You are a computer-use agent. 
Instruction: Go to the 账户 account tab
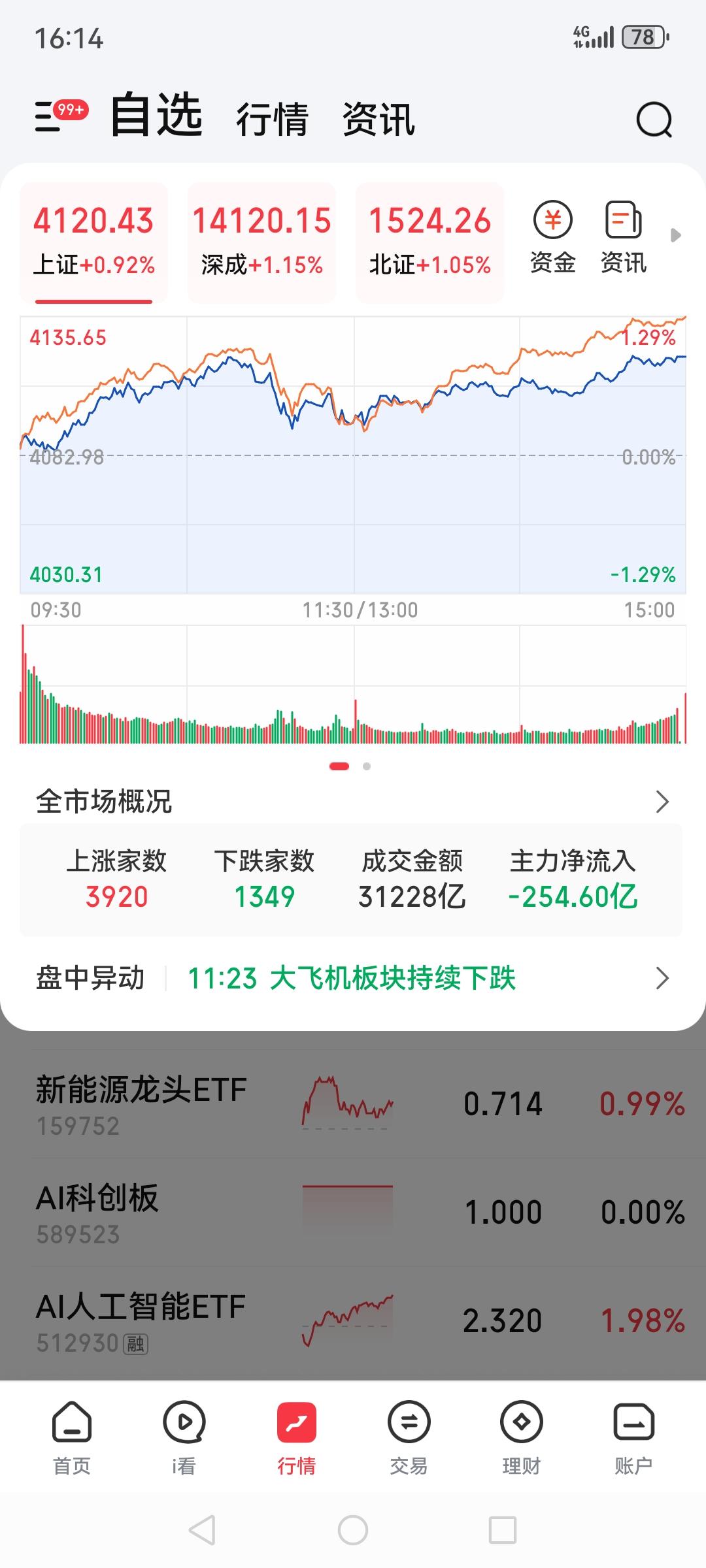633,1439
